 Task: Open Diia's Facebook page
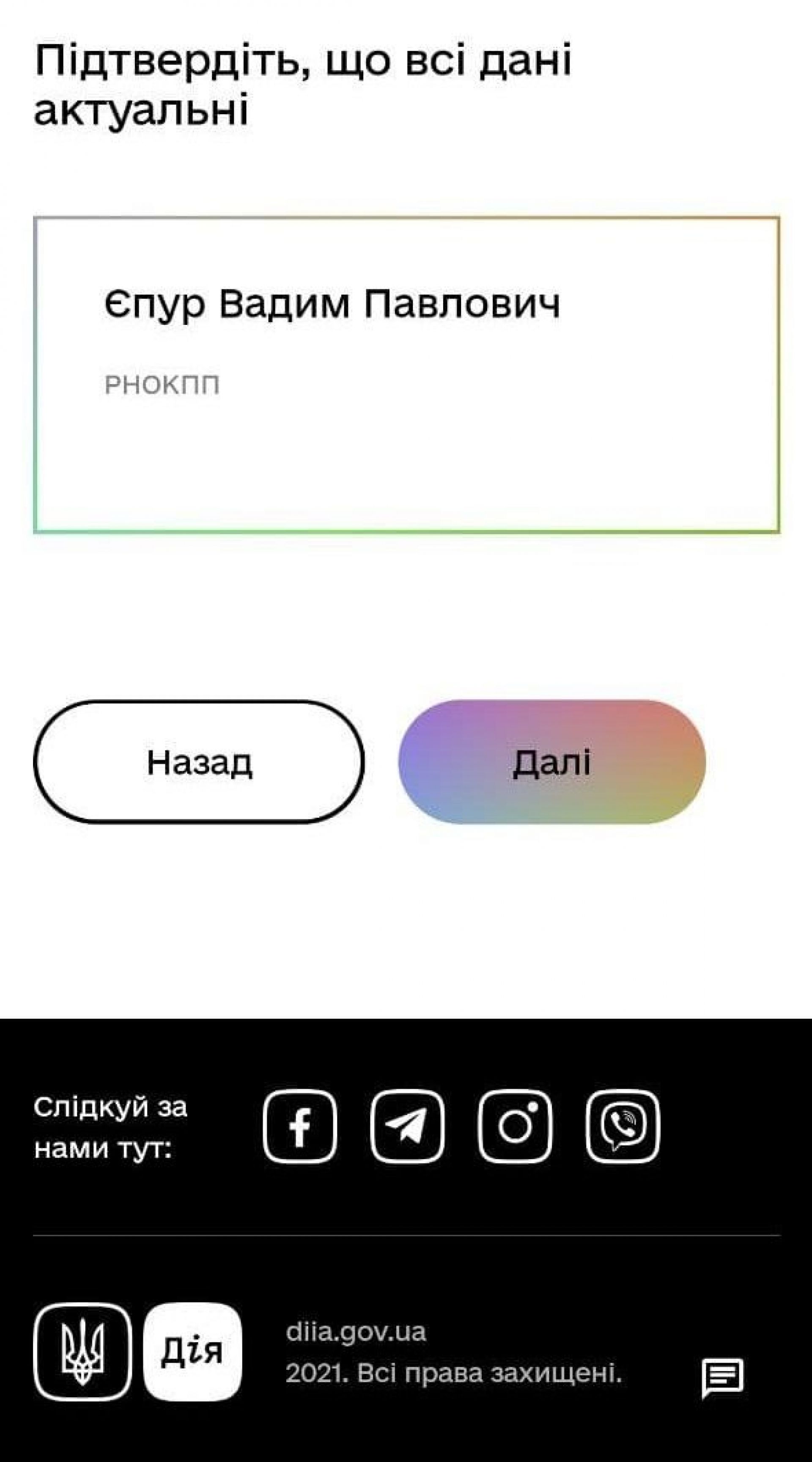coord(299,1127)
